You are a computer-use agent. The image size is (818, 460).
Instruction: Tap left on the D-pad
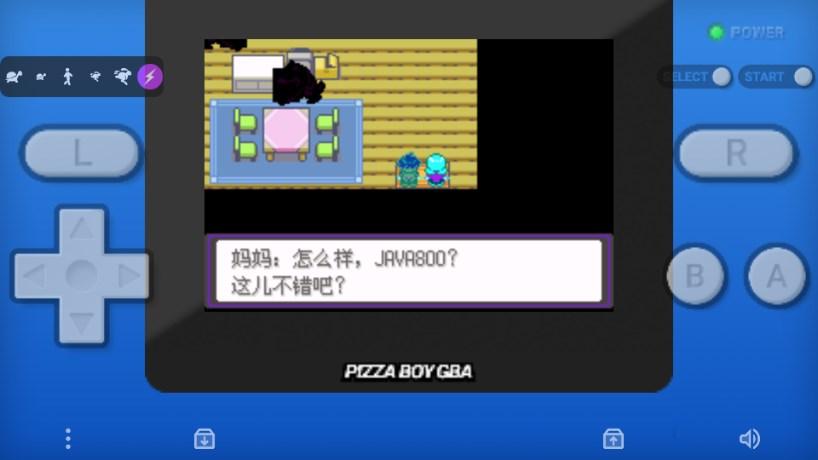click(35, 275)
